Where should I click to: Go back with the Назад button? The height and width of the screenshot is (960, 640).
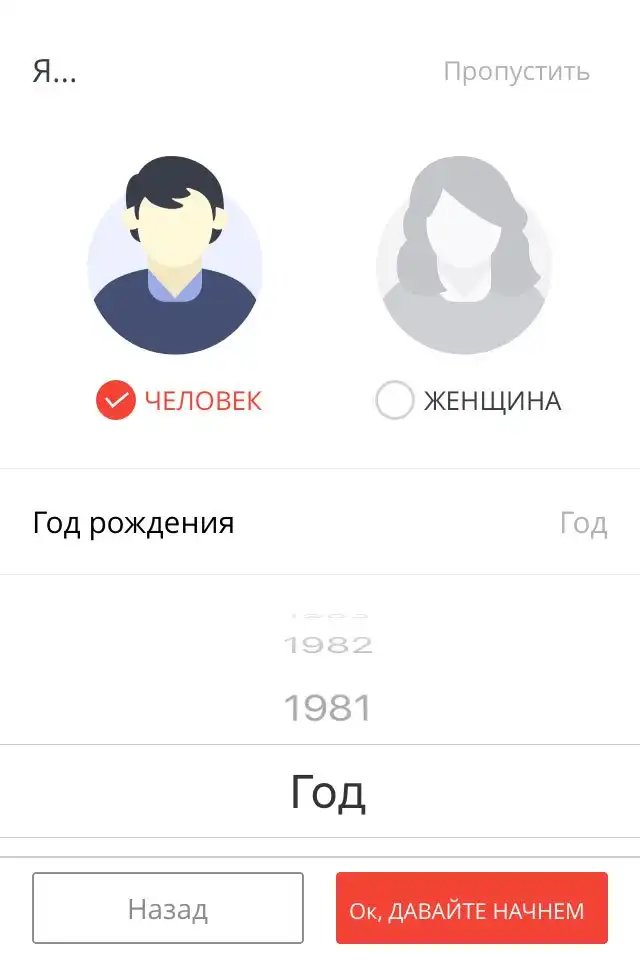pos(168,908)
